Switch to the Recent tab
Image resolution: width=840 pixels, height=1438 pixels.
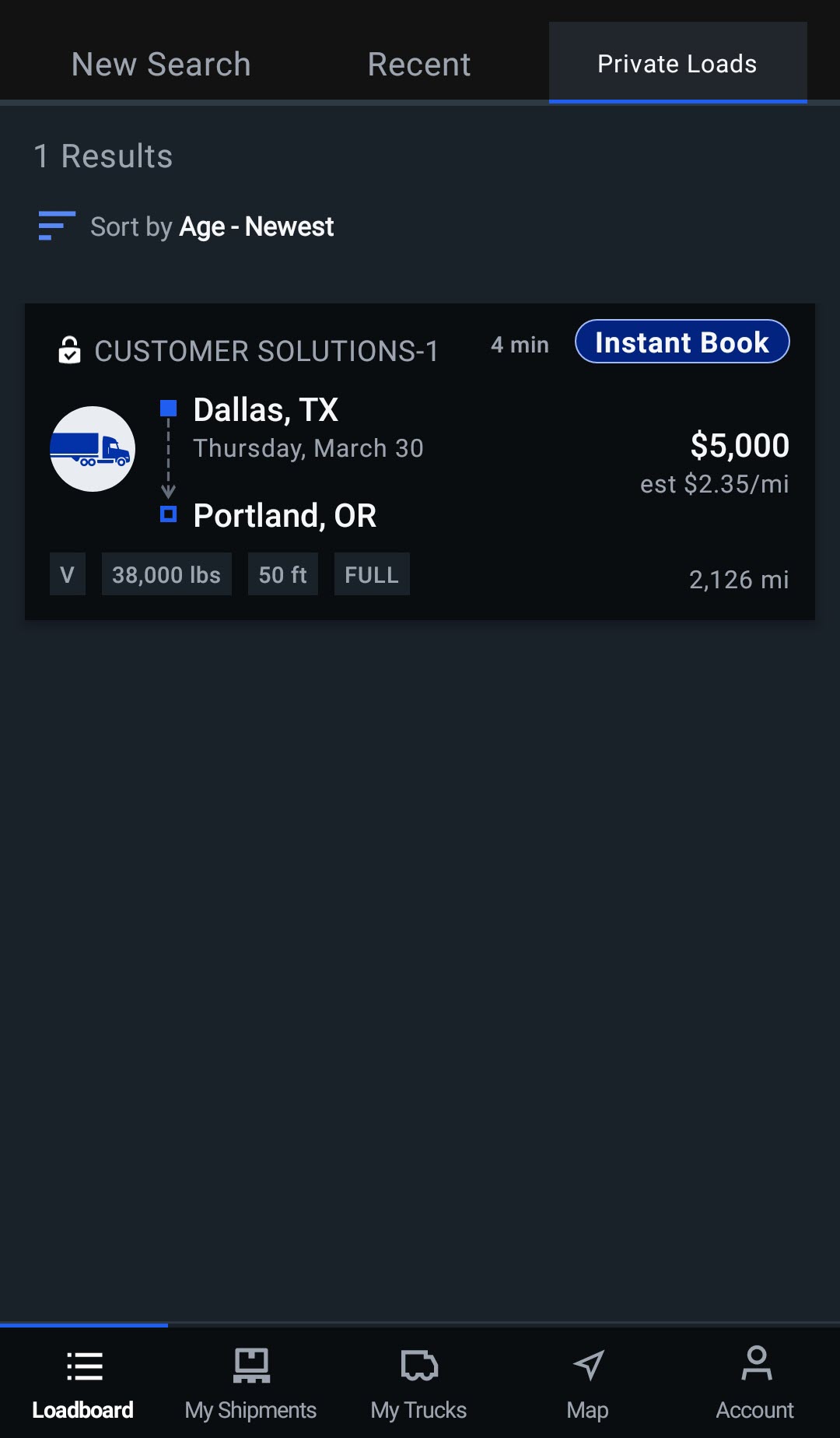(x=418, y=63)
